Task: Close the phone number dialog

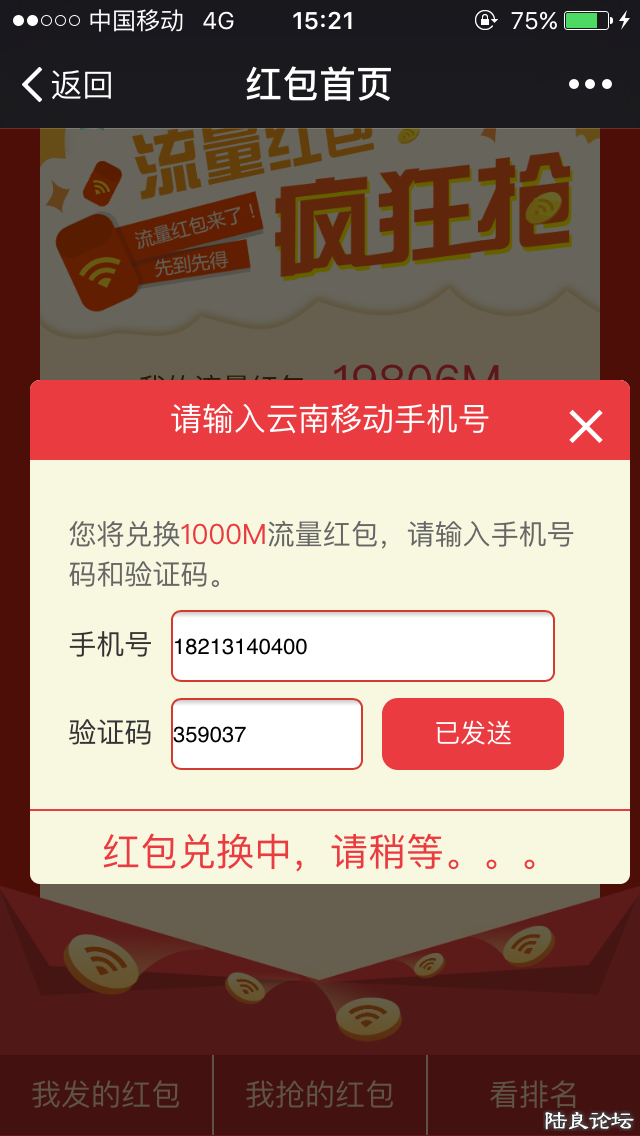Action: coord(585,426)
